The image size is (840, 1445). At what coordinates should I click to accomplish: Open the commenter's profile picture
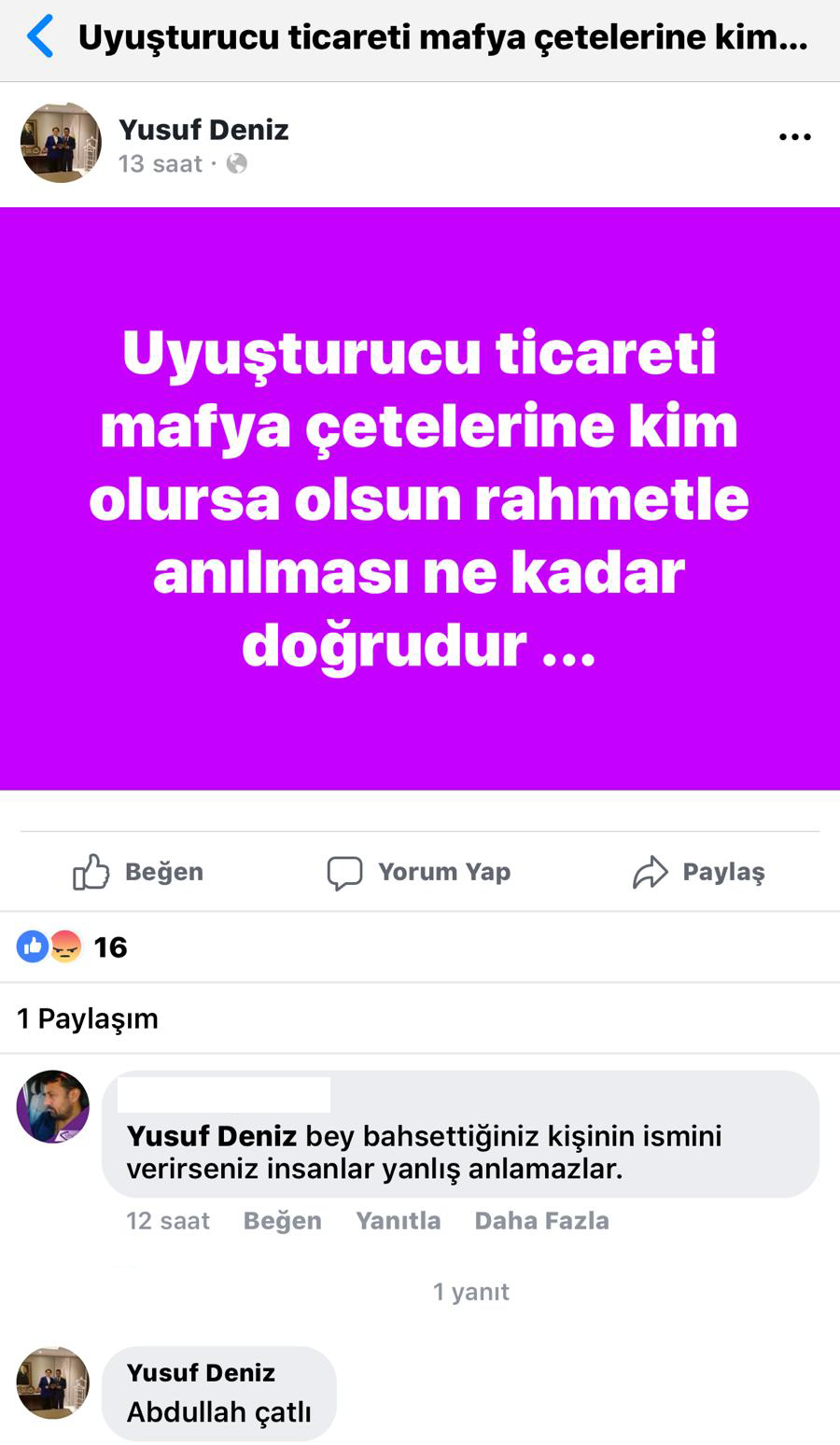point(53,1107)
